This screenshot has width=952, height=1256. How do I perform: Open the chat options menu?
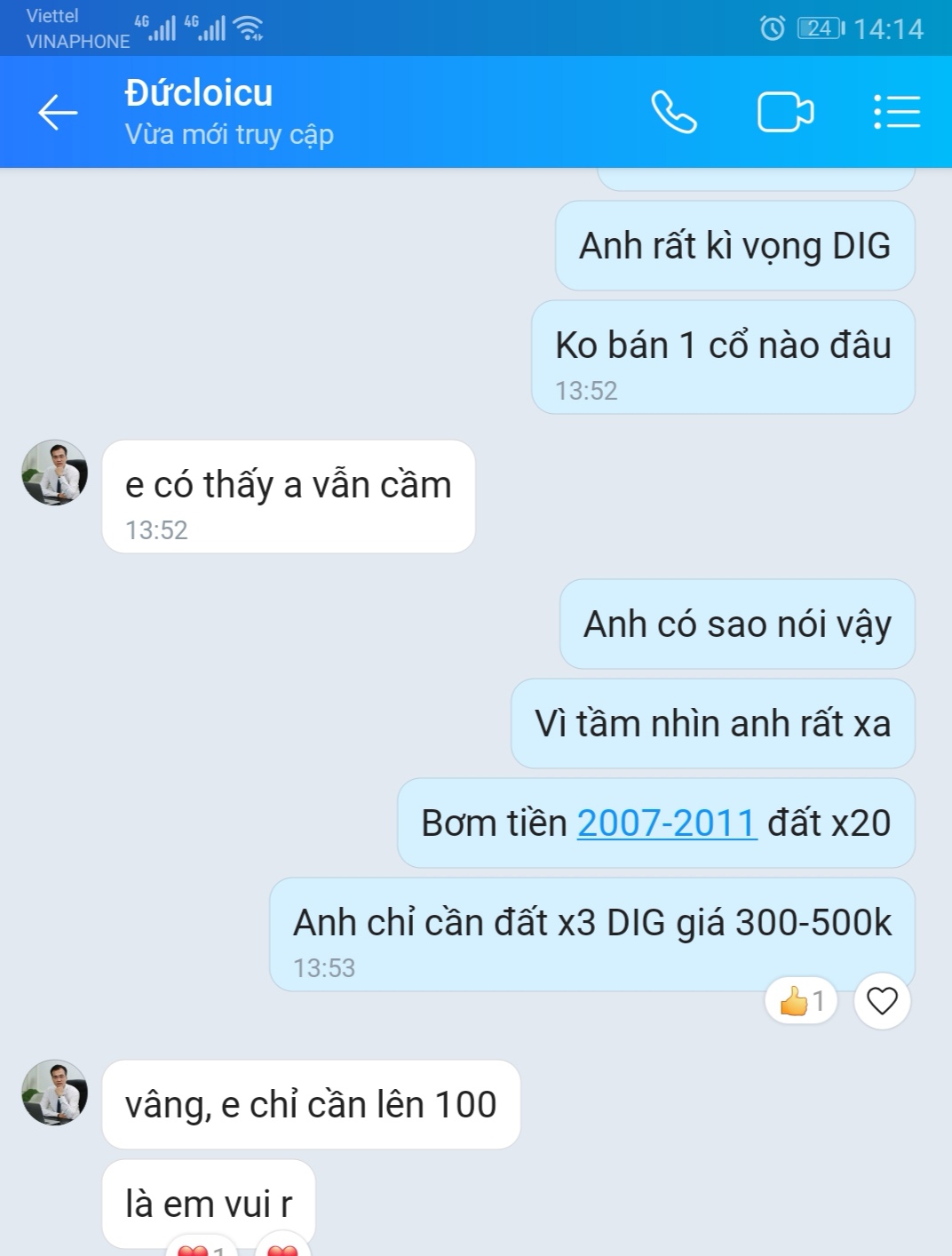click(x=896, y=113)
